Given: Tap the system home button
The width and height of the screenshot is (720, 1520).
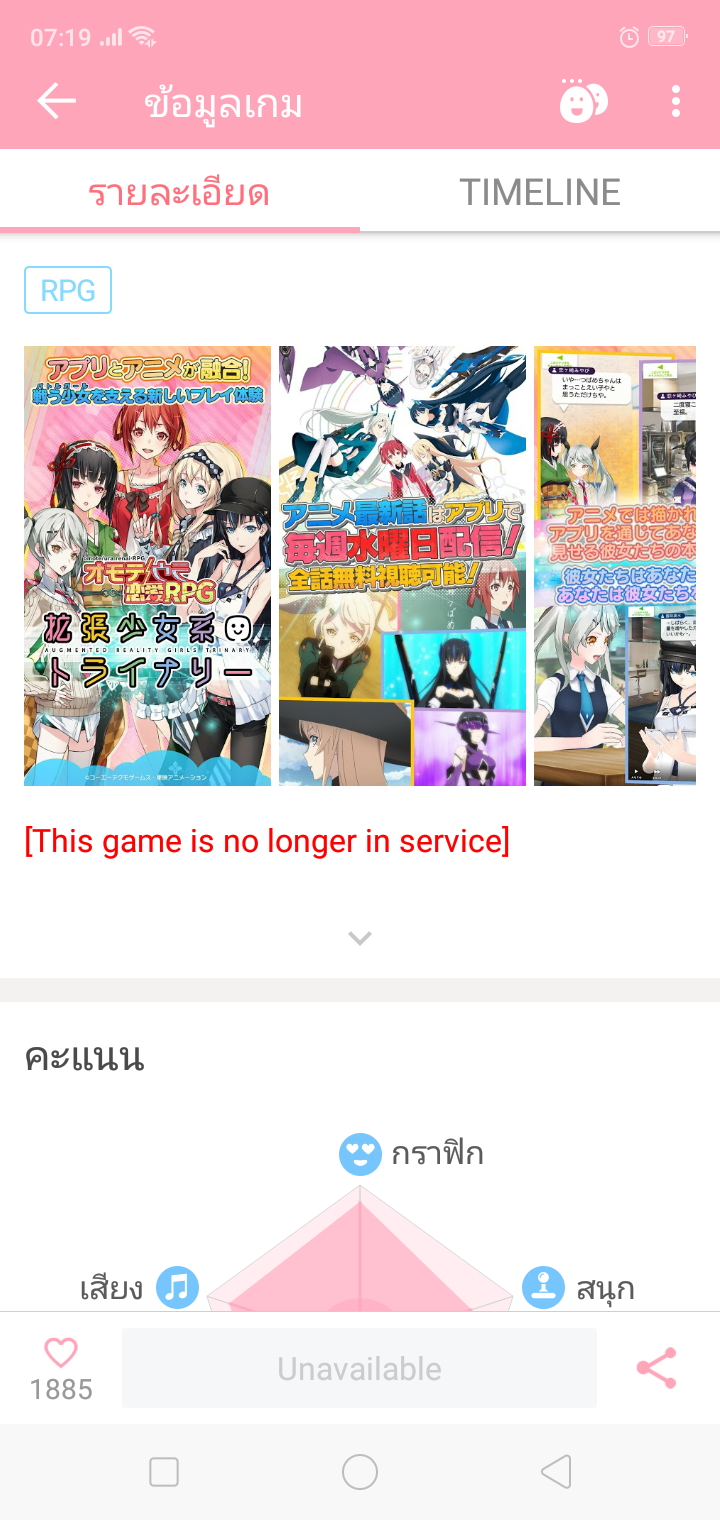Looking at the screenshot, I should pyautogui.click(x=360, y=1472).
